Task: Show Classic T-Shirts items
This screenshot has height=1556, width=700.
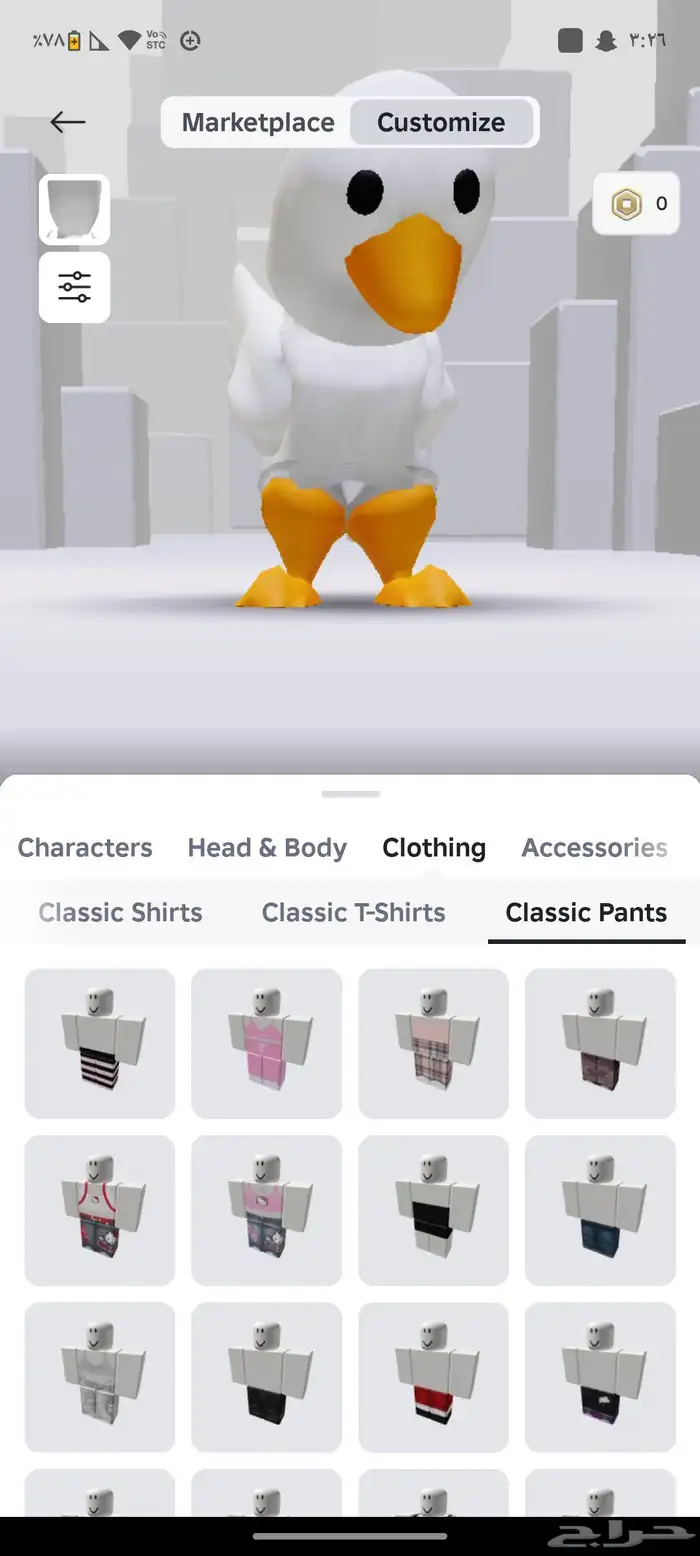Action: point(353,912)
